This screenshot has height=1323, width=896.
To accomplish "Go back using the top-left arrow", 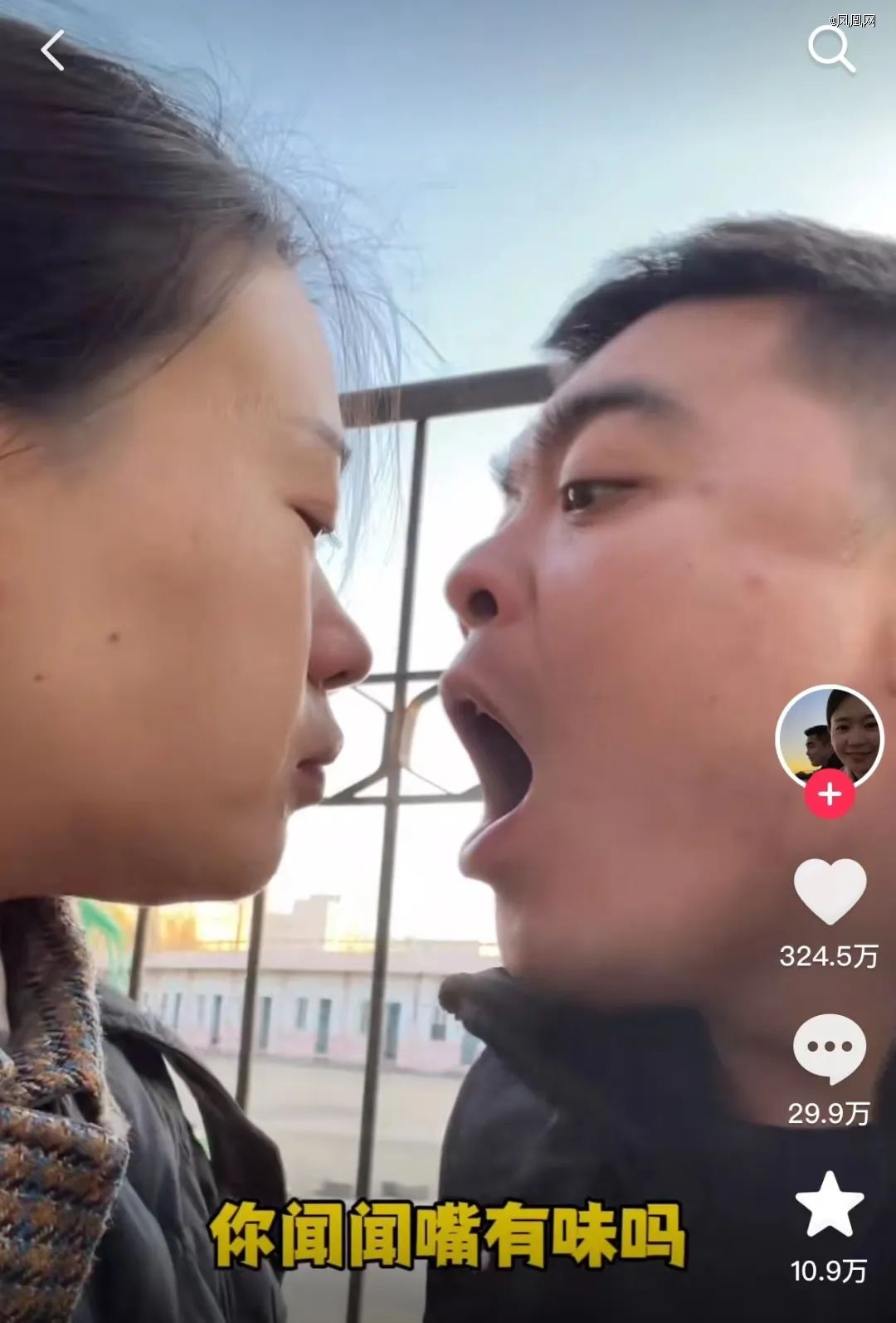I will [x=53, y=51].
